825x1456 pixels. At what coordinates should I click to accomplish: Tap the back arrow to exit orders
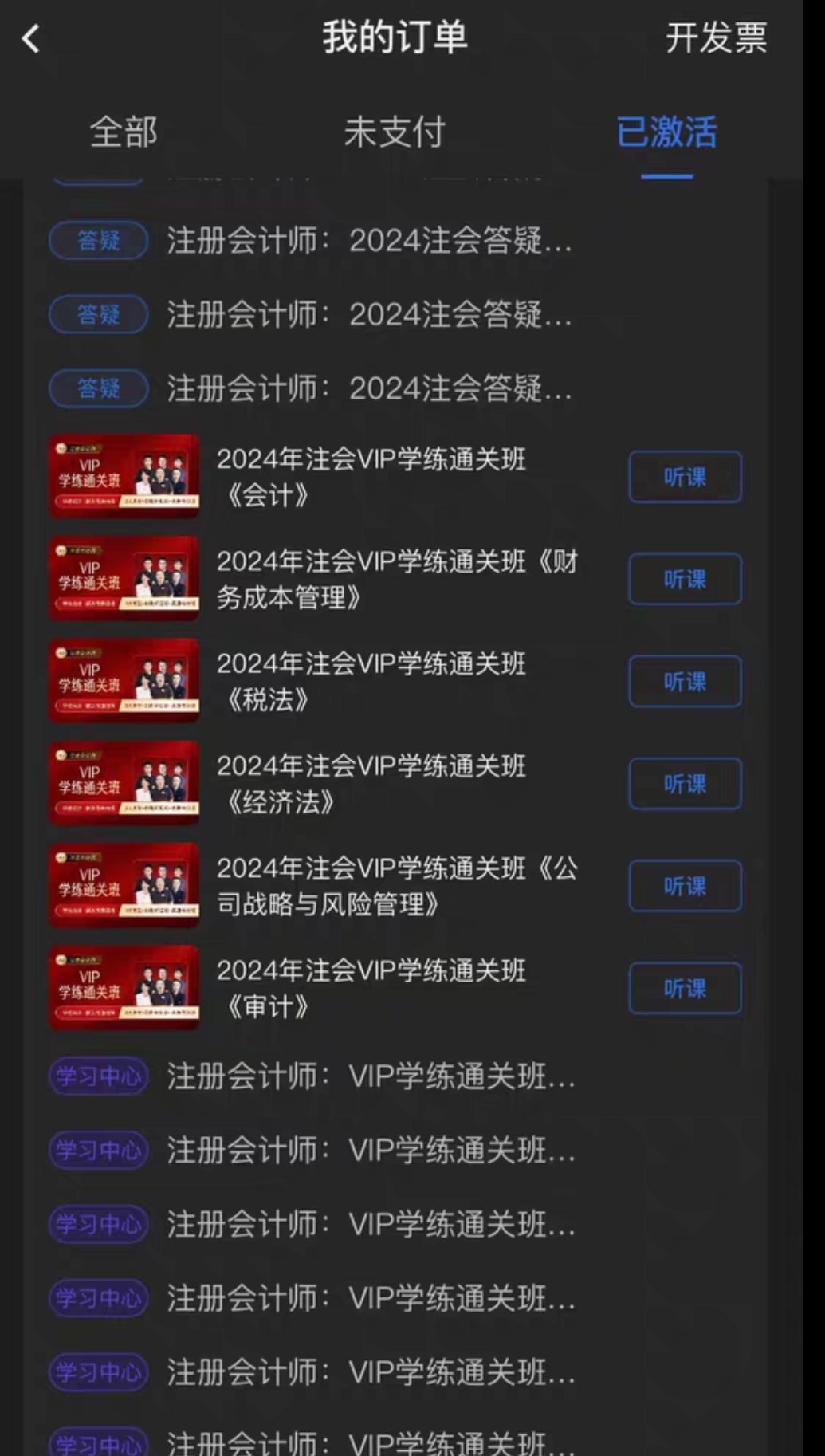click(x=29, y=39)
